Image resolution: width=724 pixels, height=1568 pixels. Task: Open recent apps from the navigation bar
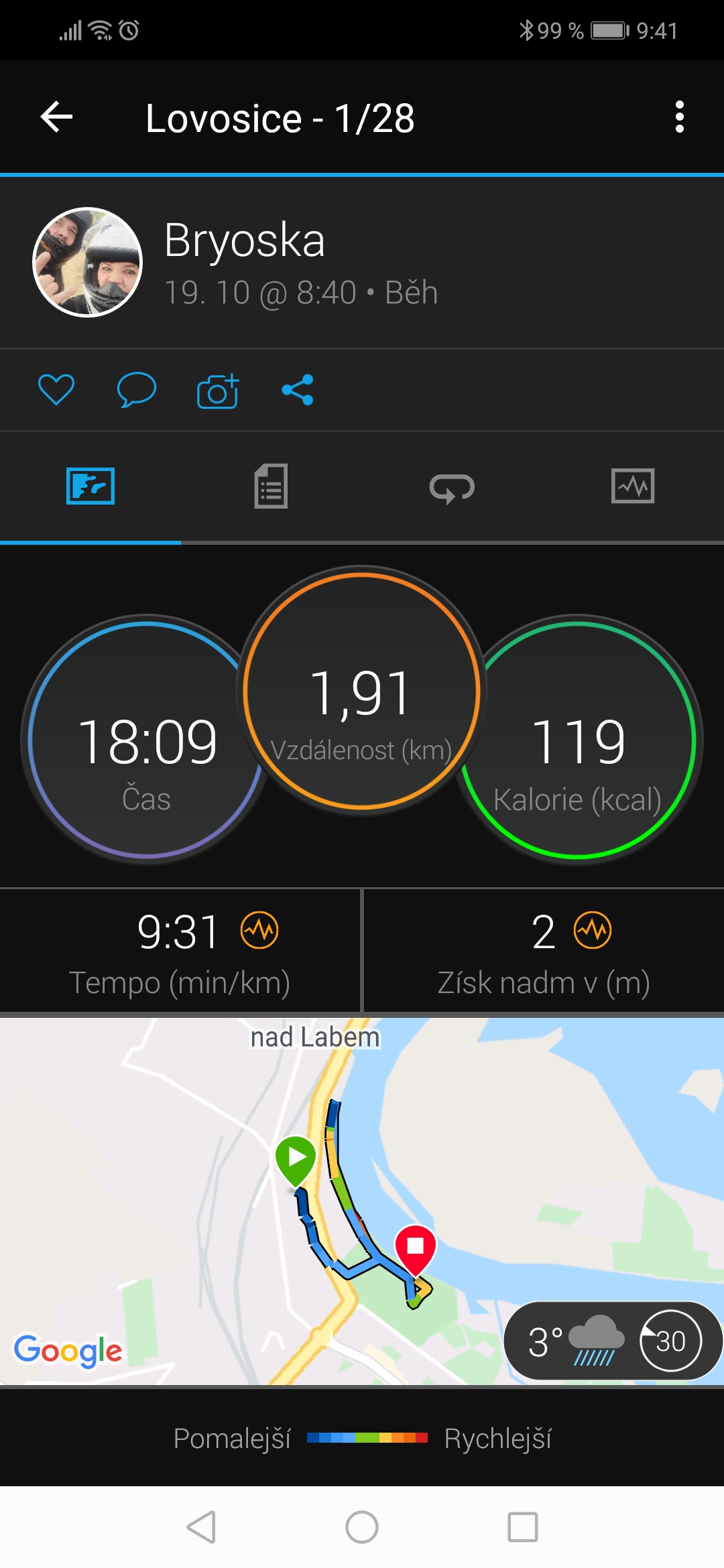[523, 1527]
